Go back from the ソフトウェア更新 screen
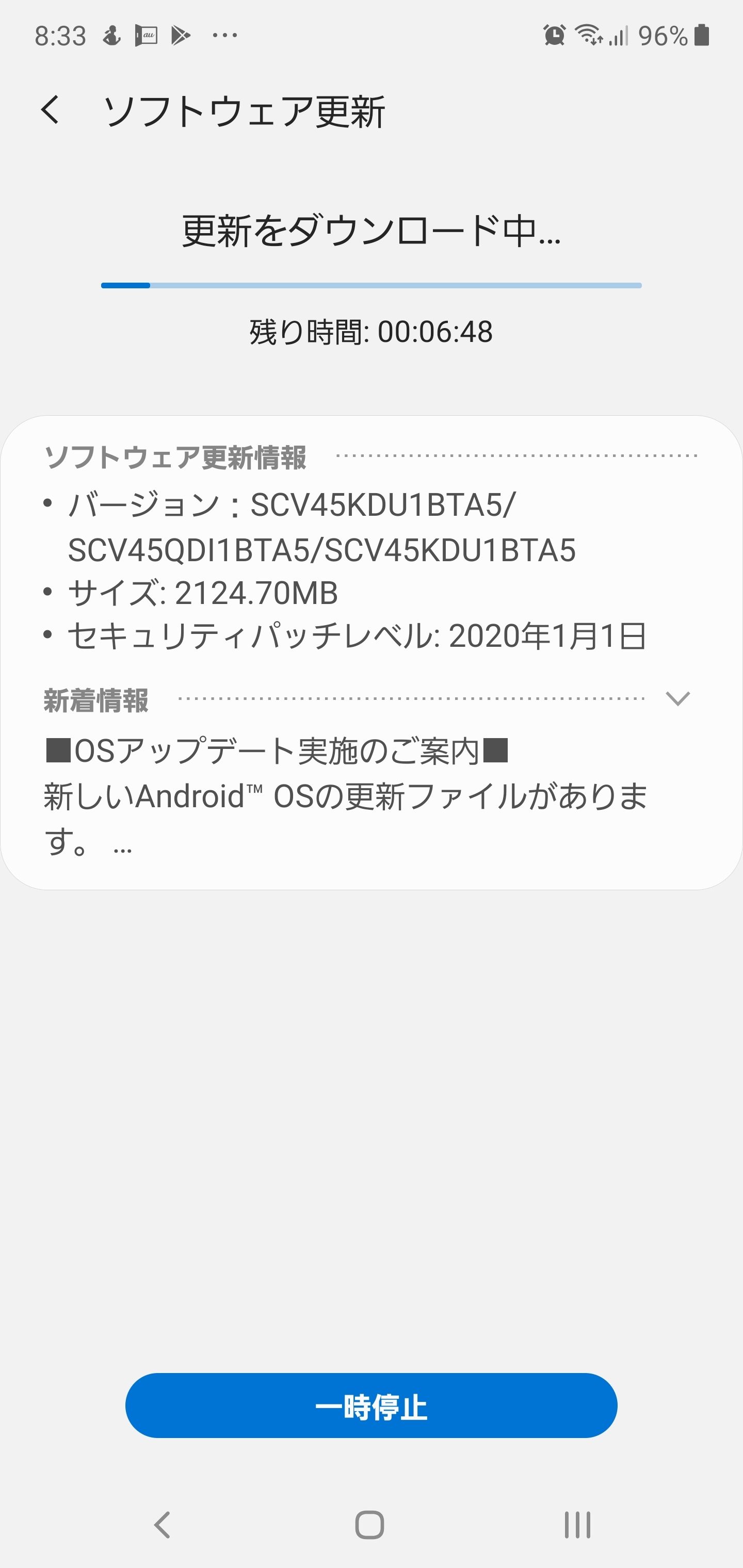Screen dimensions: 743x1568 click(50, 111)
